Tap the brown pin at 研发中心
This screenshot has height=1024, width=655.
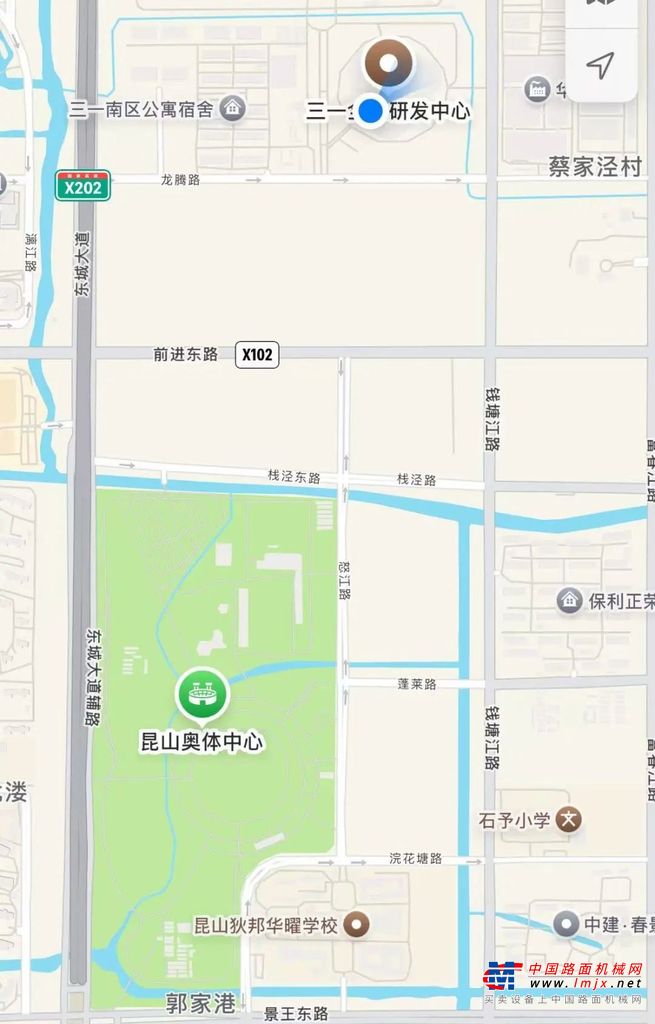coord(388,64)
